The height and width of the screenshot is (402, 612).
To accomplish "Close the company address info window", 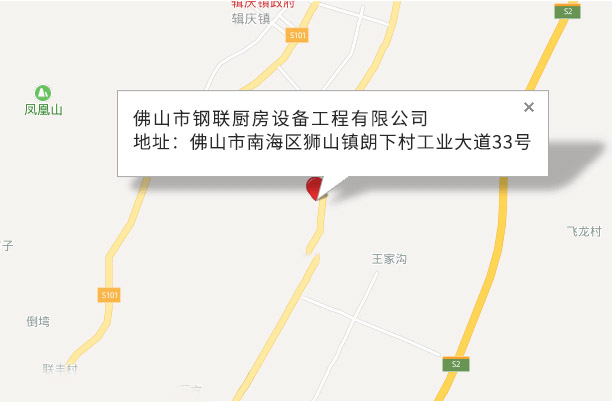I will pyautogui.click(x=529, y=107).
